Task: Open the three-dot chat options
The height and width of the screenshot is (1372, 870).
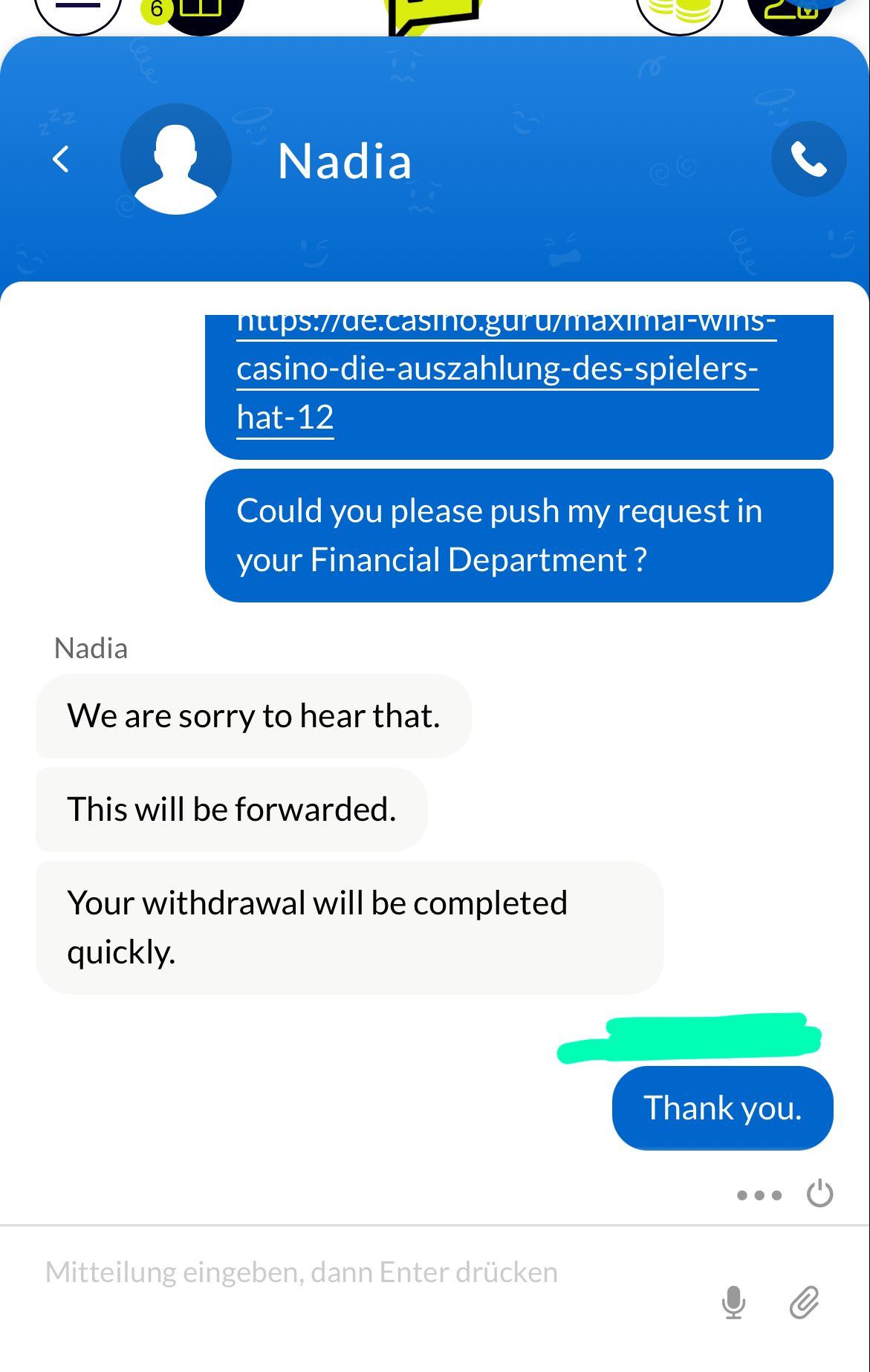Action: [759, 1195]
